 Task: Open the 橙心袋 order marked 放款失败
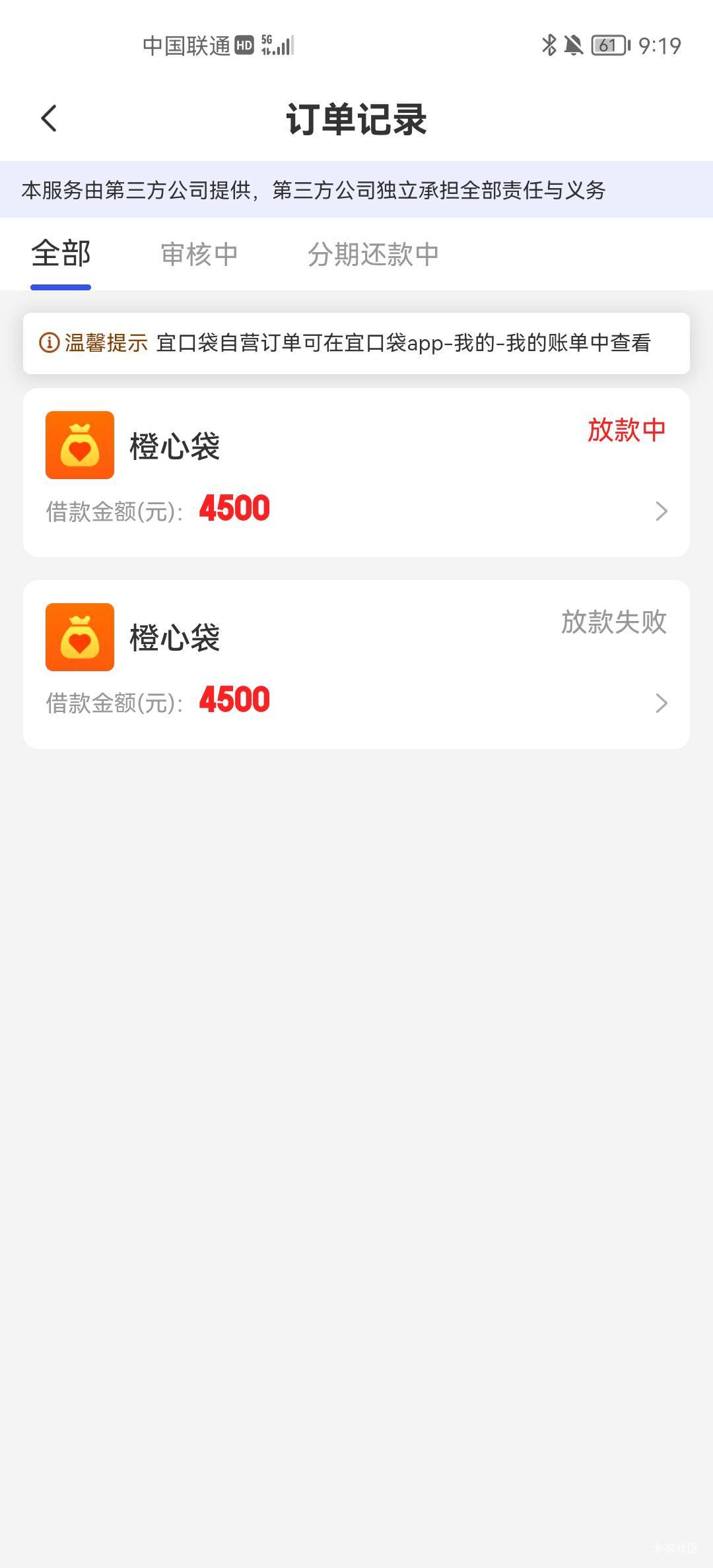coord(356,664)
